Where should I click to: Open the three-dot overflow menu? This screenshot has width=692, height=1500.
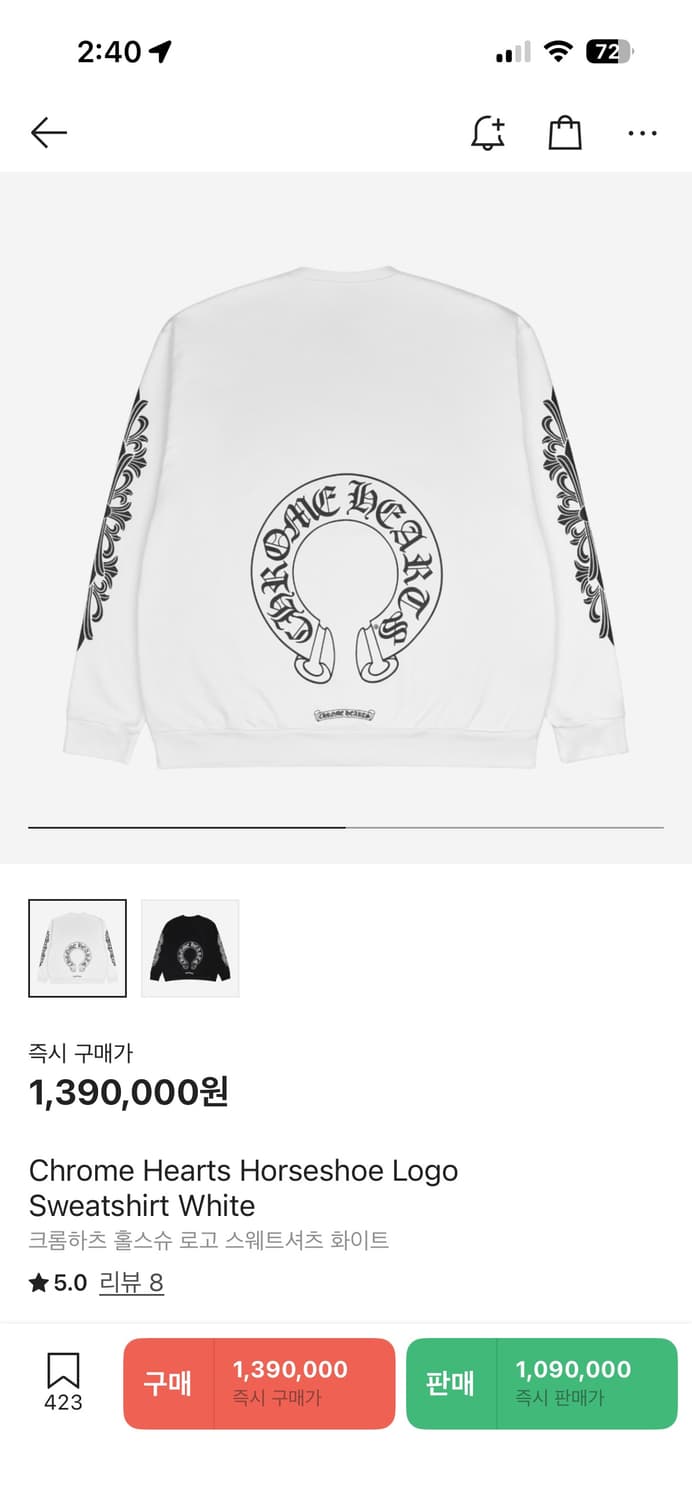(642, 133)
